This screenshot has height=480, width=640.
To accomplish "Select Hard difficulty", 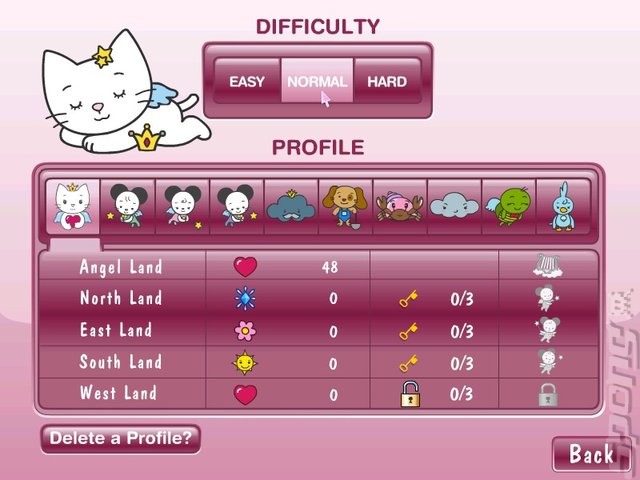I will 386,82.
